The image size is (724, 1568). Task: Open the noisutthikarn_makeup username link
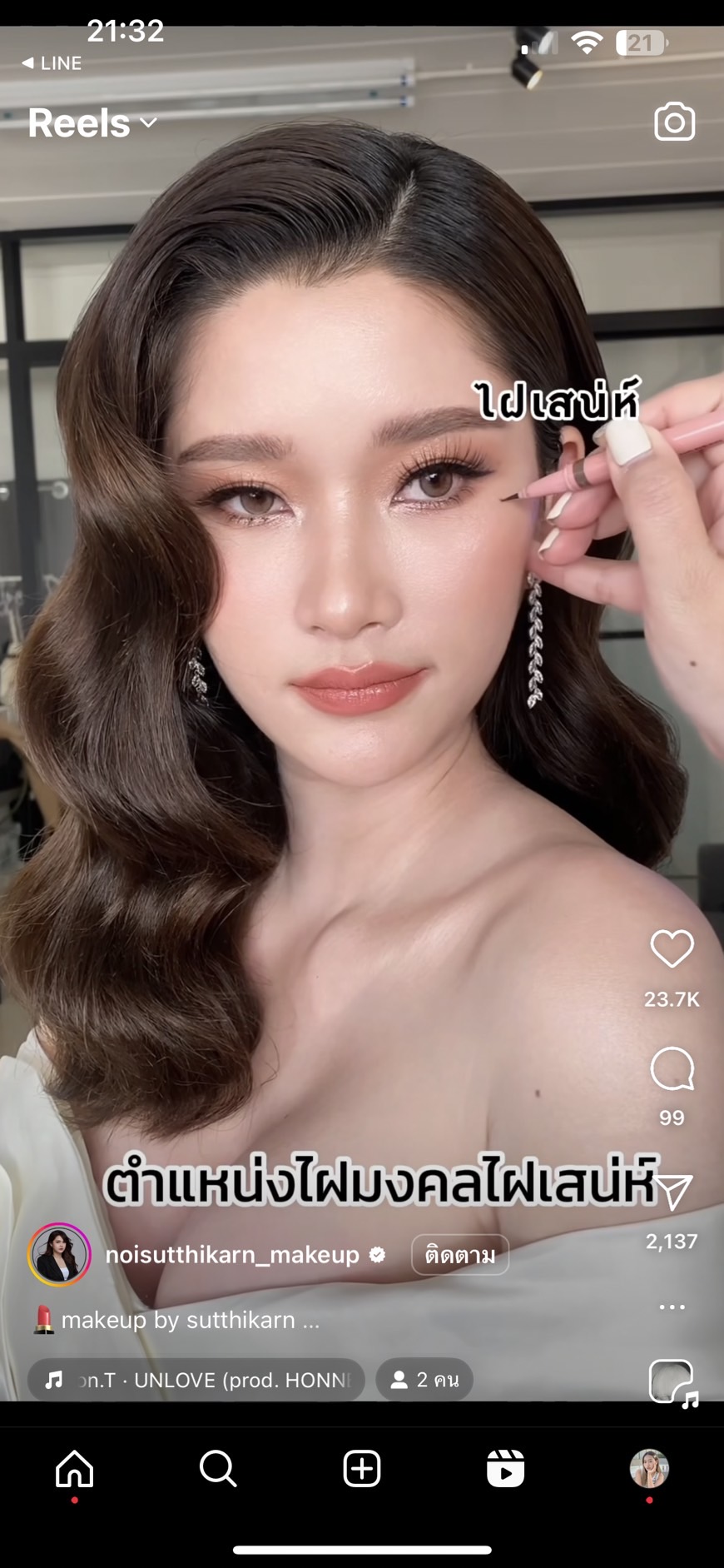tap(232, 1255)
